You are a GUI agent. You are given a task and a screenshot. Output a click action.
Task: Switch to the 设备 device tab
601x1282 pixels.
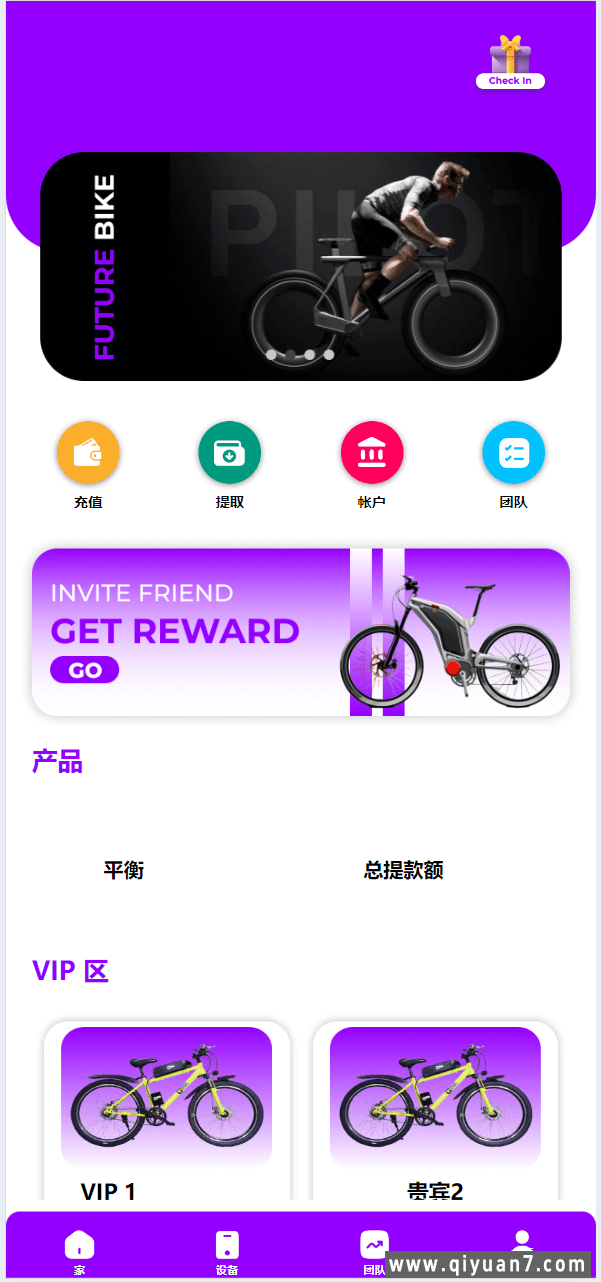coord(227,1248)
